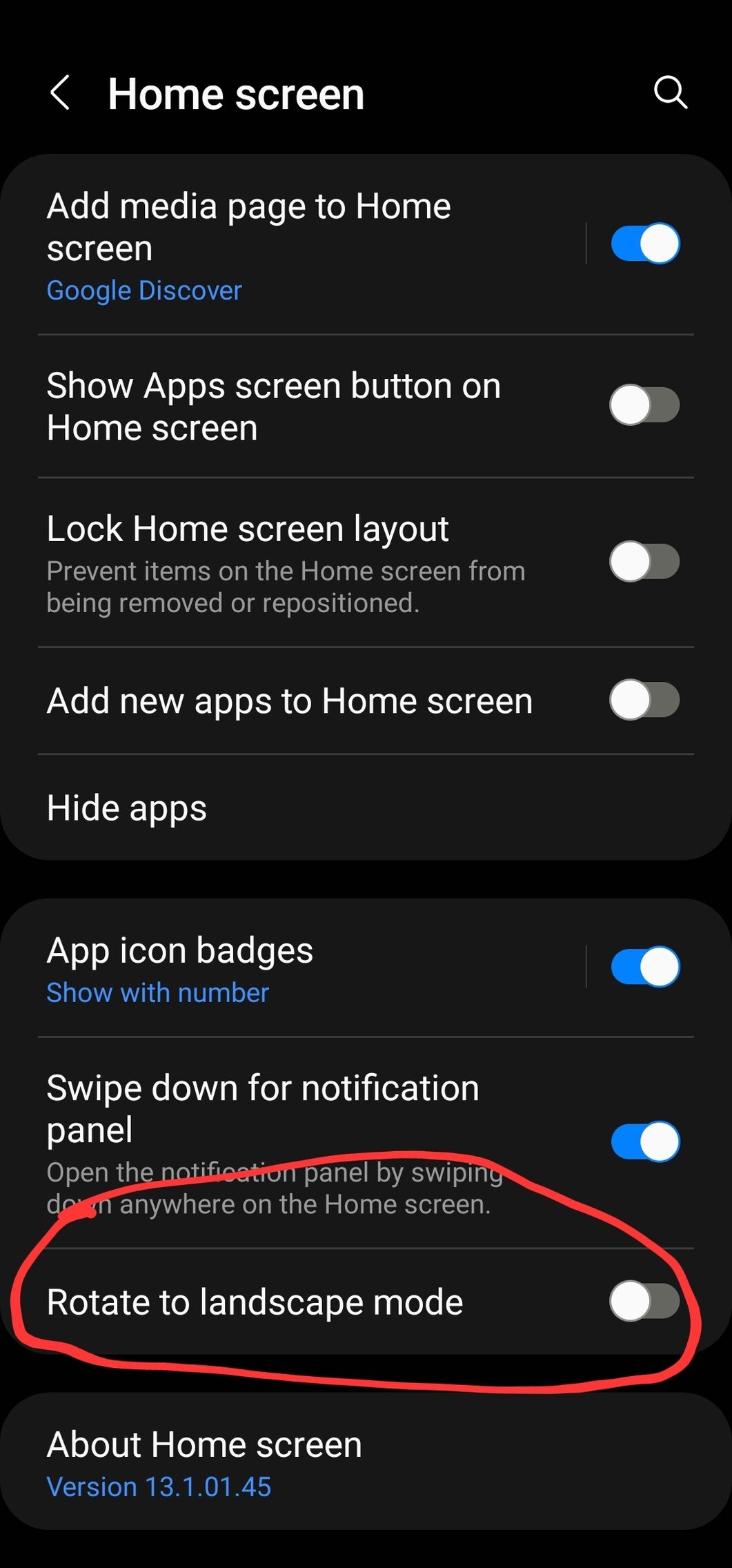Viewport: 732px width, 1568px height.
Task: Turn off the Add media page switch
Action: click(645, 244)
